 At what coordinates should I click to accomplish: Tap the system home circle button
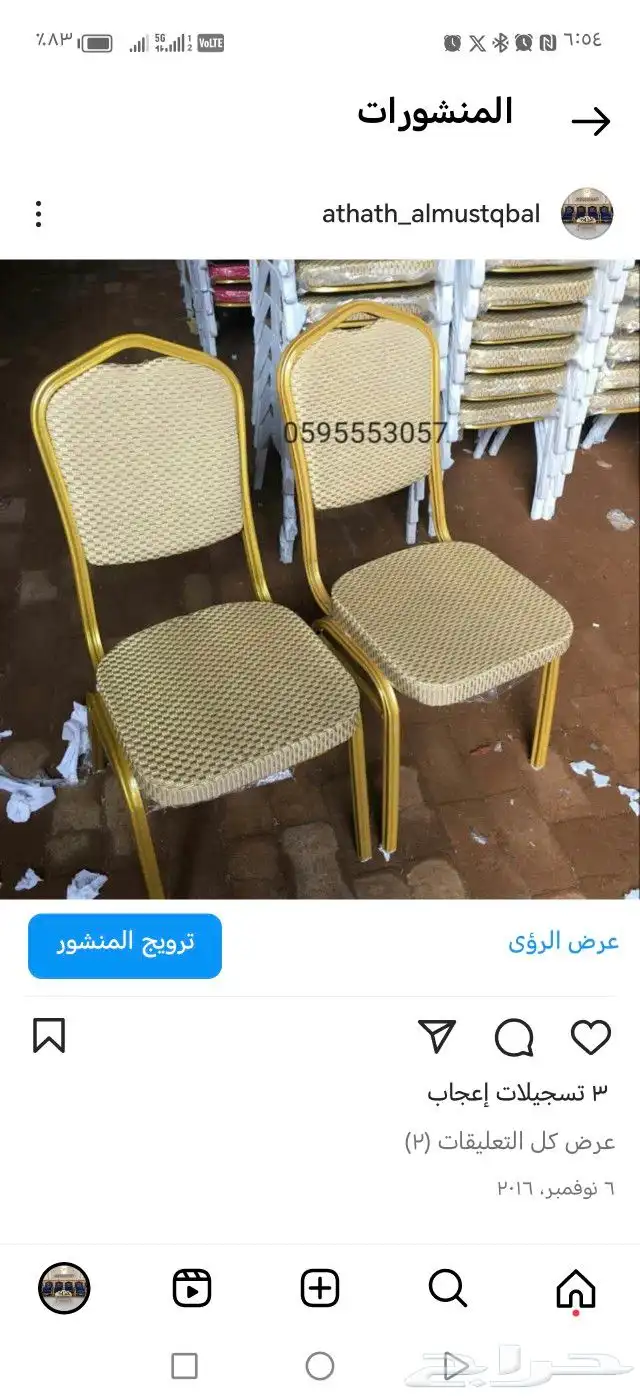(x=320, y=1366)
